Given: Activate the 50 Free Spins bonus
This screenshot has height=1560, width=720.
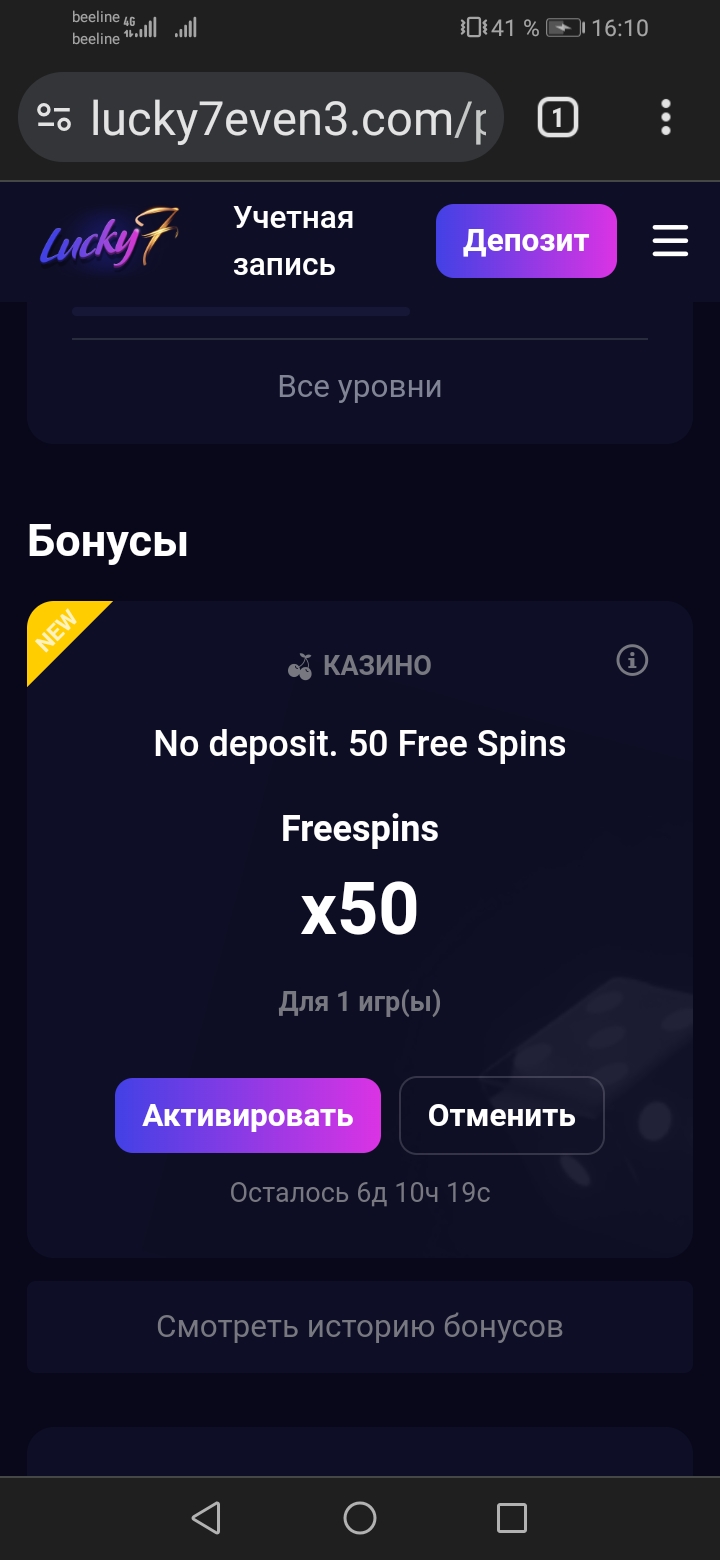Looking at the screenshot, I should 248,1115.
